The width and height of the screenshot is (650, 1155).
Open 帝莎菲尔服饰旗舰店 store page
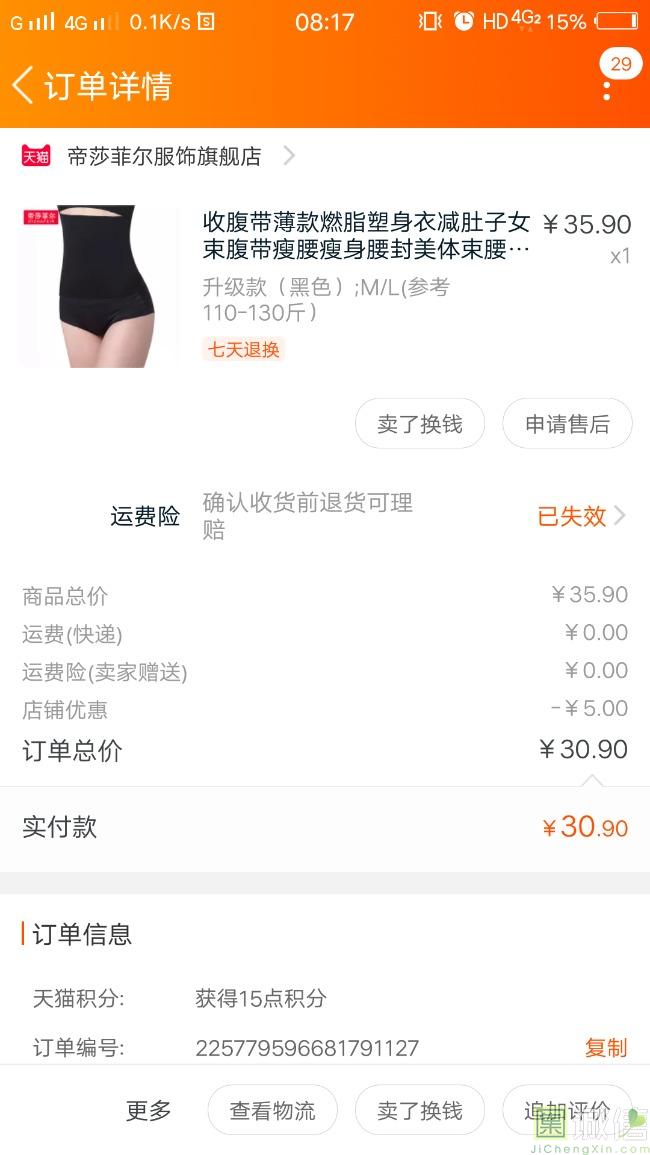[165, 156]
